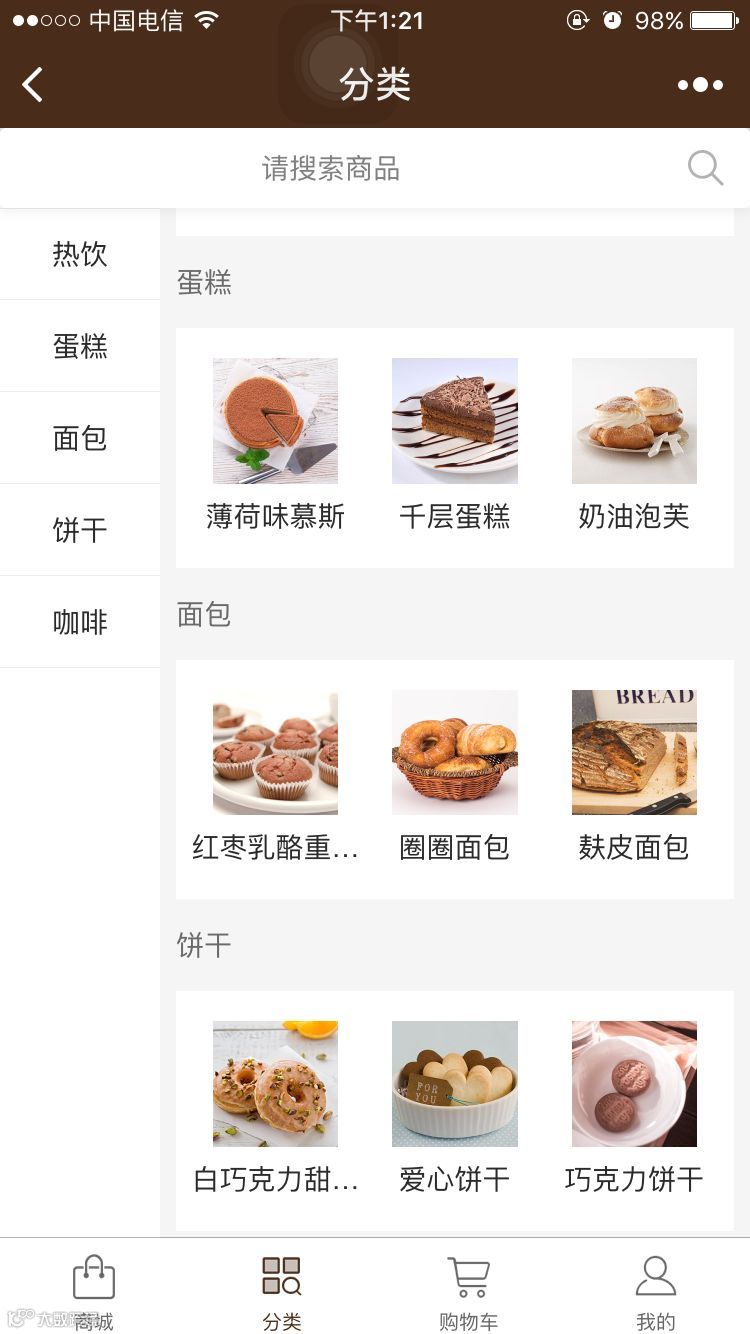Switch to the 商城 tab
750x1334 pixels.
pyautogui.click(x=94, y=1290)
